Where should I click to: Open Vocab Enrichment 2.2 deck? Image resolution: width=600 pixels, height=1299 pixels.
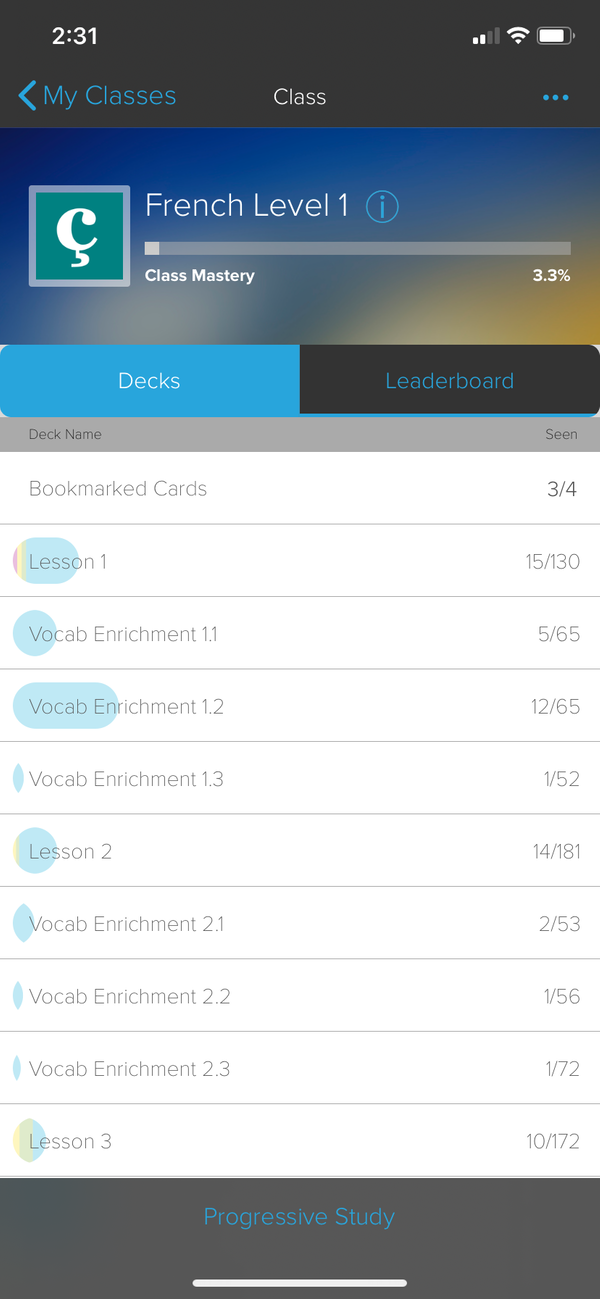coord(300,996)
